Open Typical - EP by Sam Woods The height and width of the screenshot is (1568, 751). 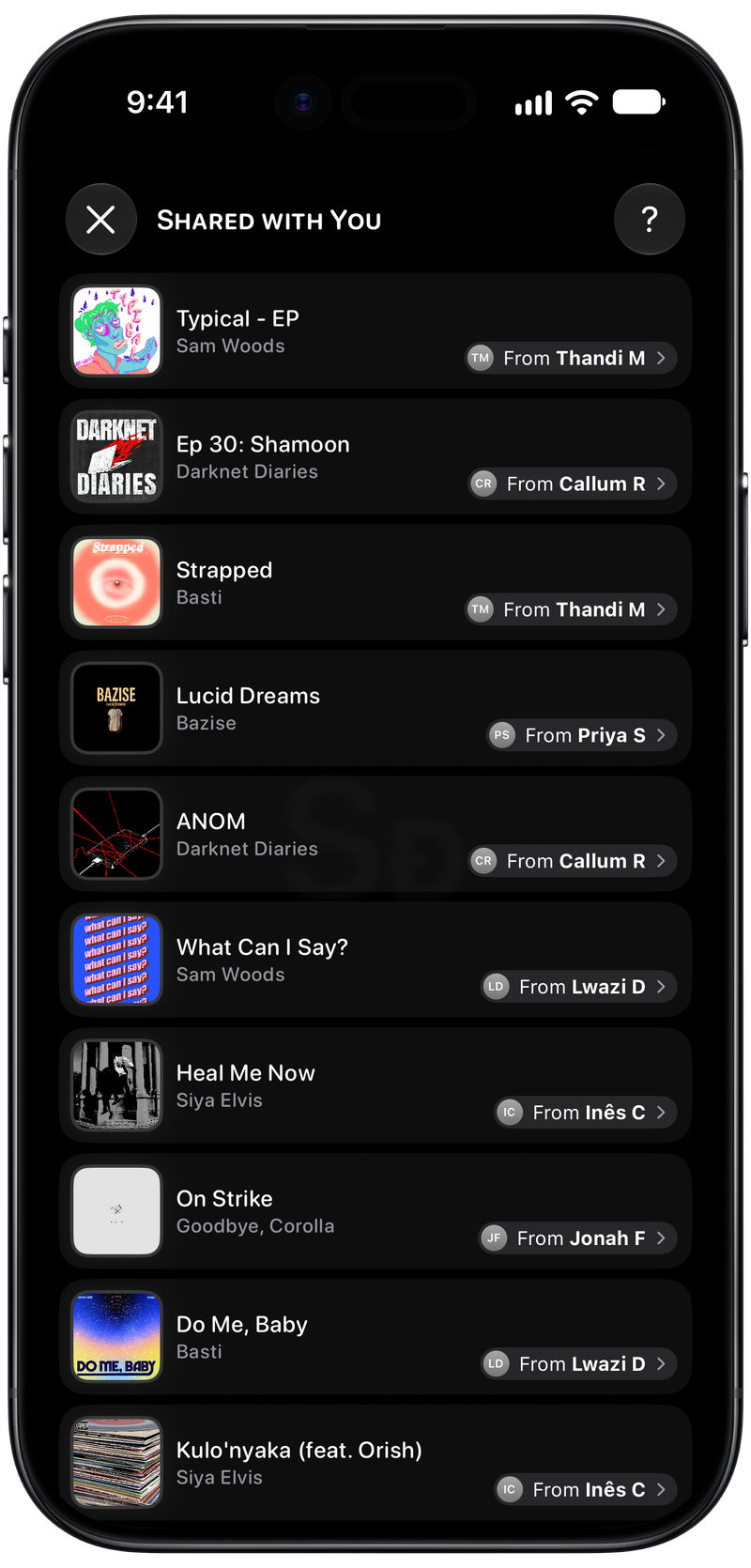(375, 331)
